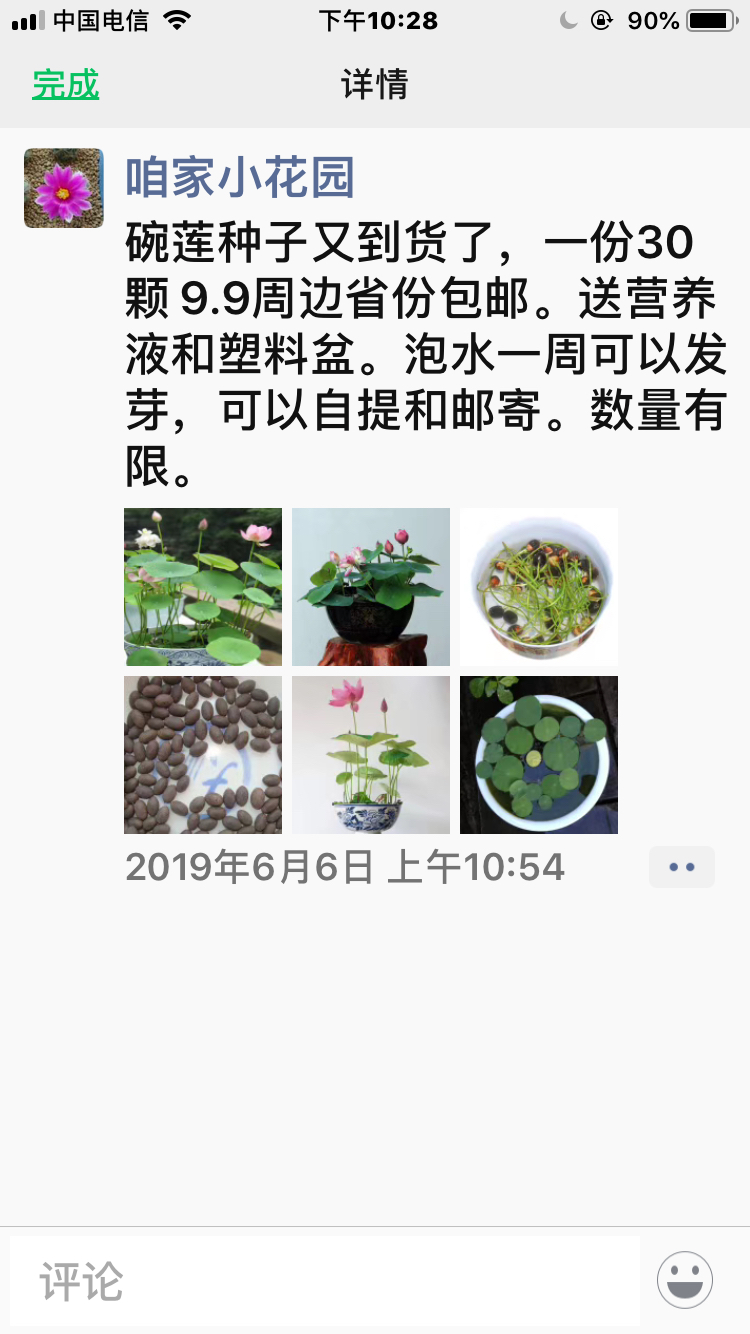
Task: Tap the 咱家小花园 username link
Action: [x=240, y=178]
